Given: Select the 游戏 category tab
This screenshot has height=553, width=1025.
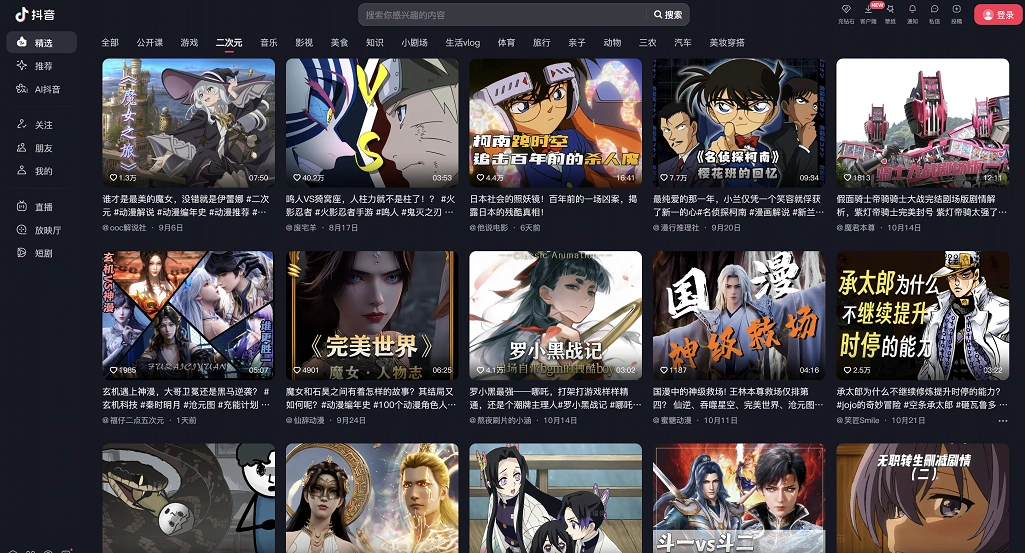Looking at the screenshot, I should (189, 43).
